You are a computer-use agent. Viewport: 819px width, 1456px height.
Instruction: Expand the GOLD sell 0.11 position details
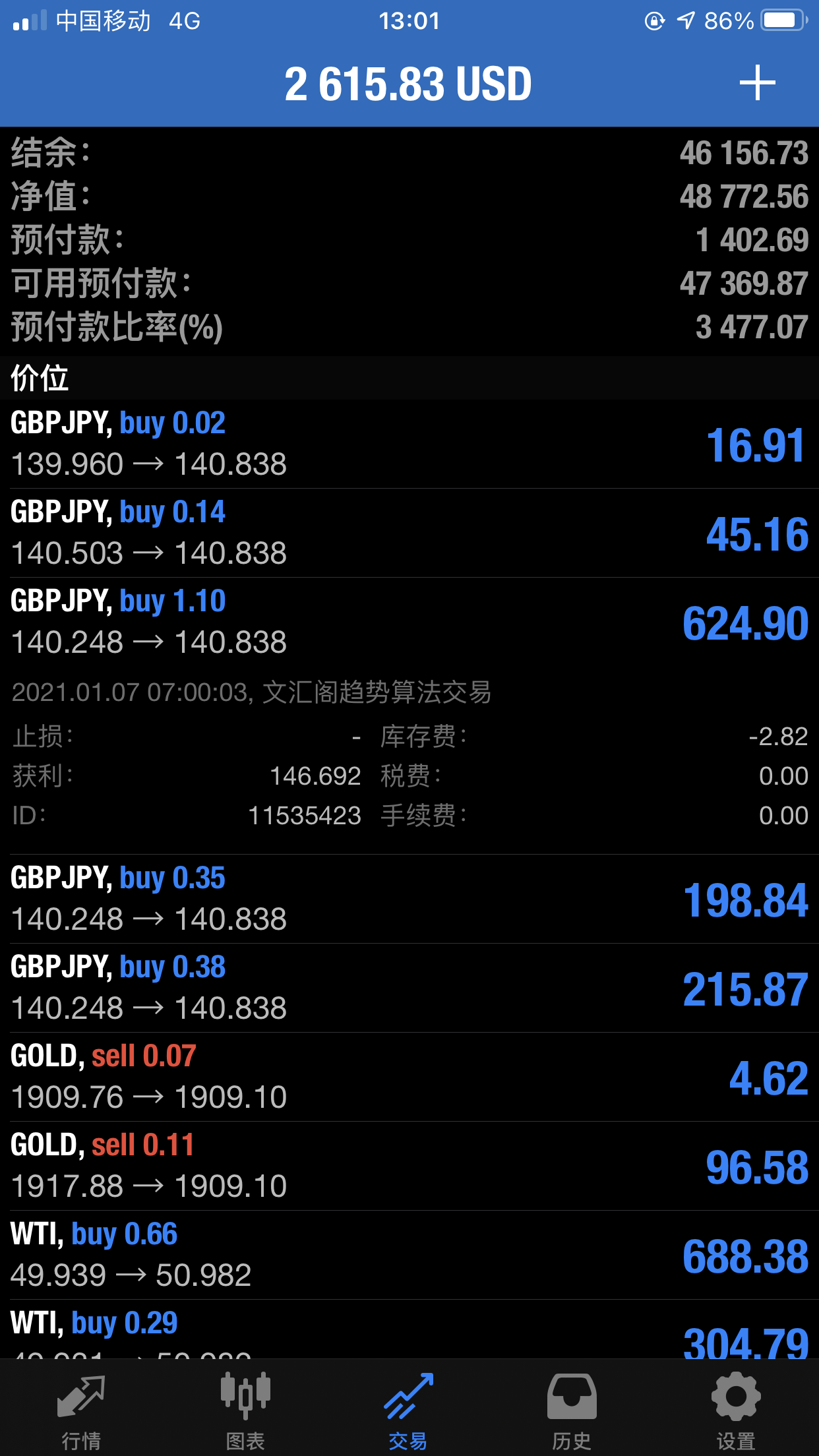point(409,1164)
